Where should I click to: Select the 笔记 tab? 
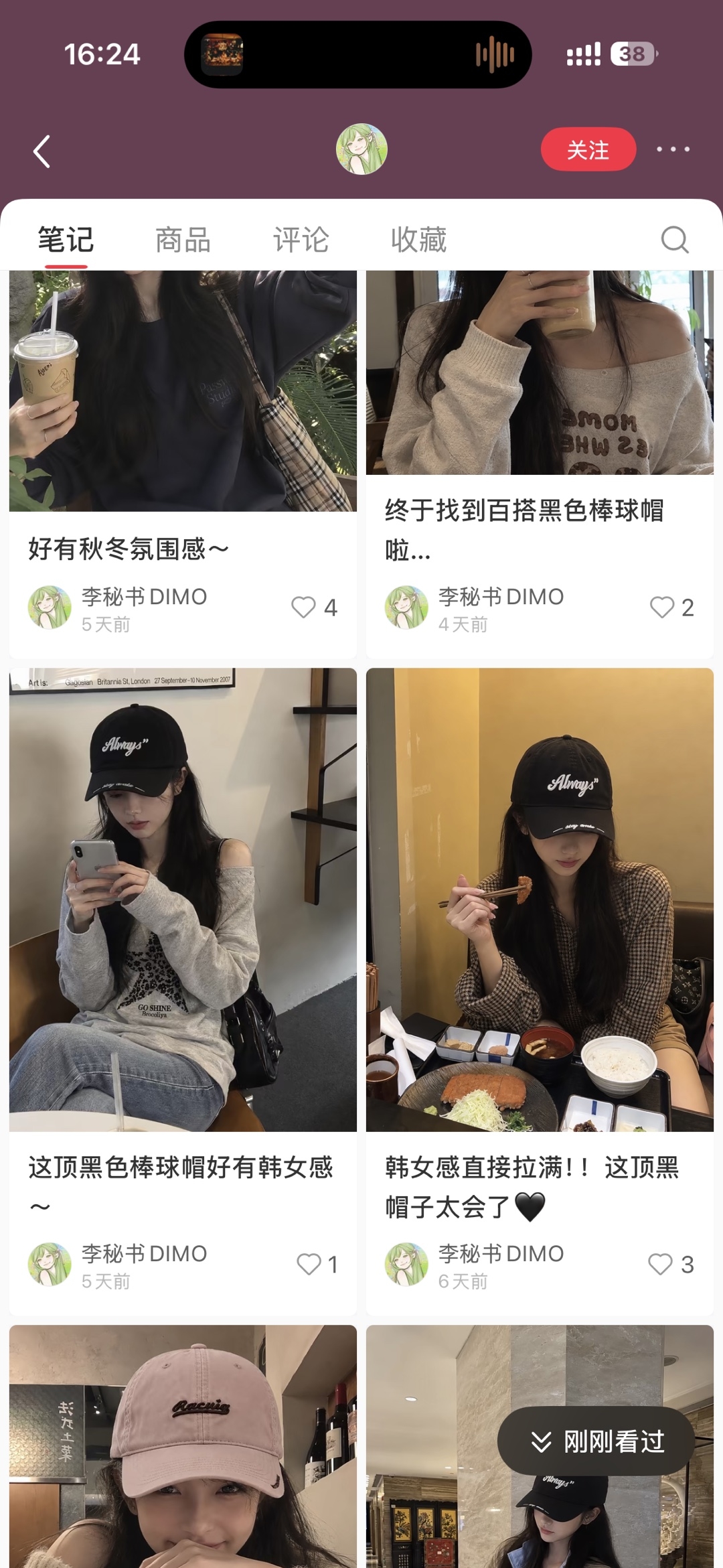tap(66, 240)
